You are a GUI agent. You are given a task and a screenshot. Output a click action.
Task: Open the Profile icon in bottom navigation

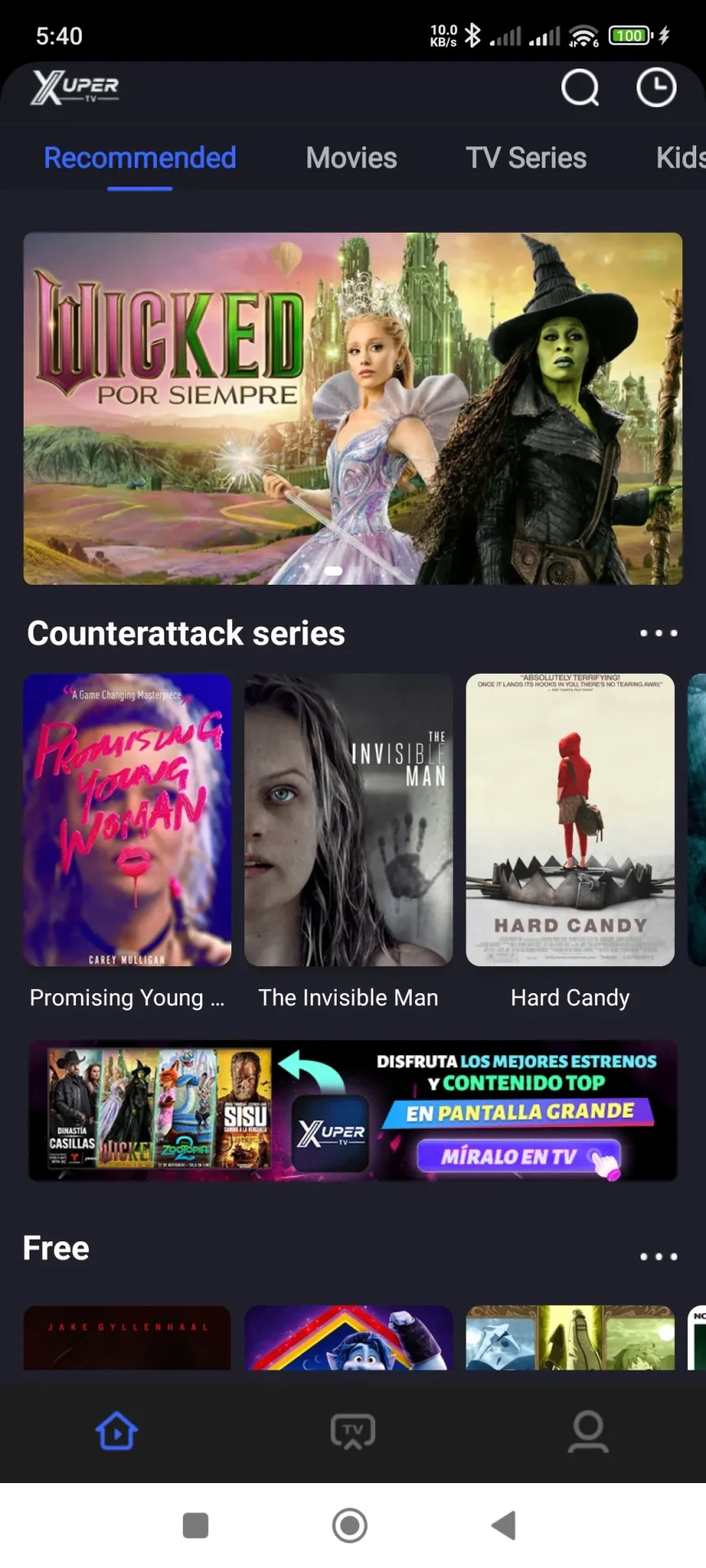pyautogui.click(x=588, y=1432)
